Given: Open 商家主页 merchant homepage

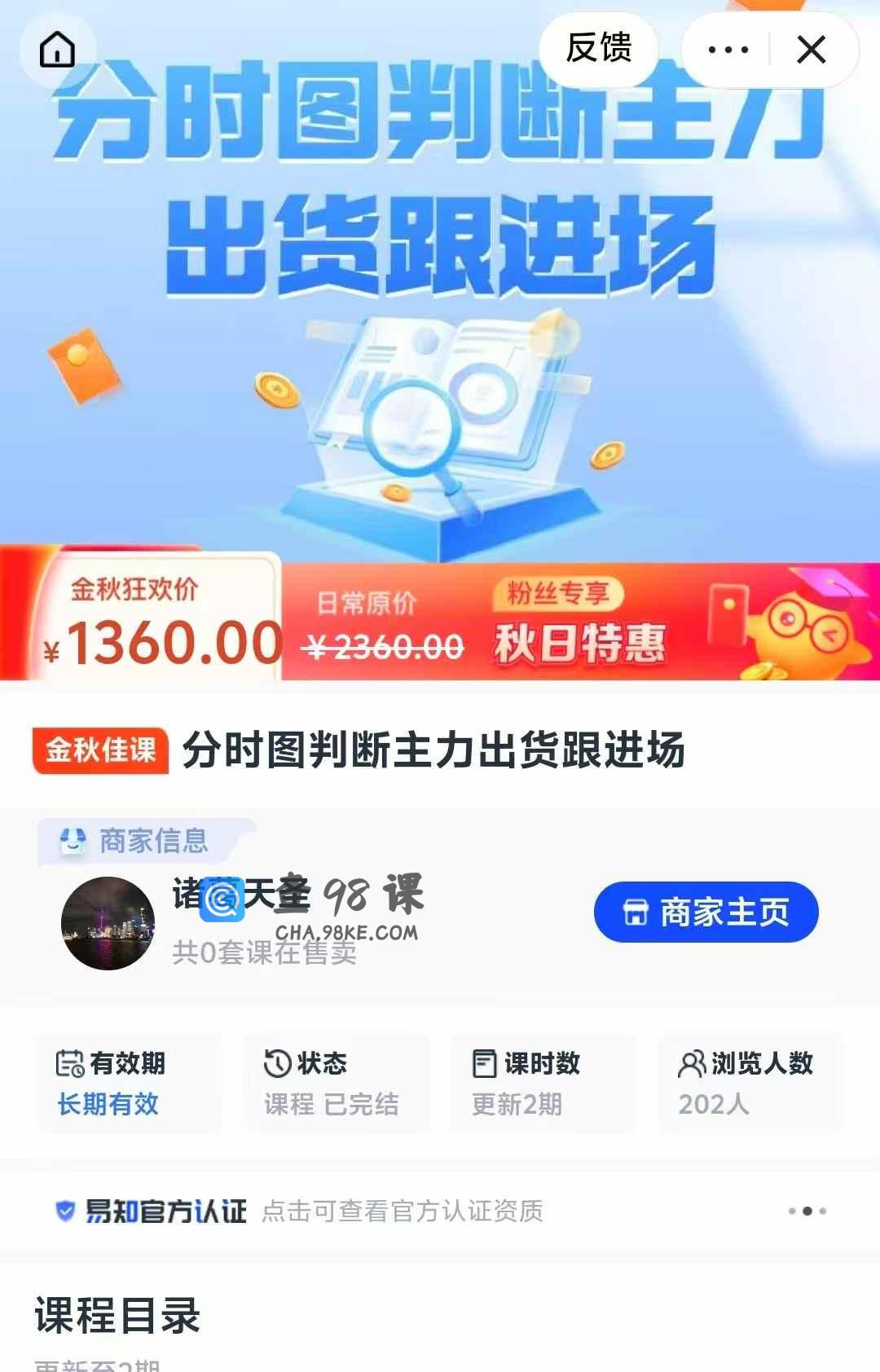Looking at the screenshot, I should click(x=706, y=912).
